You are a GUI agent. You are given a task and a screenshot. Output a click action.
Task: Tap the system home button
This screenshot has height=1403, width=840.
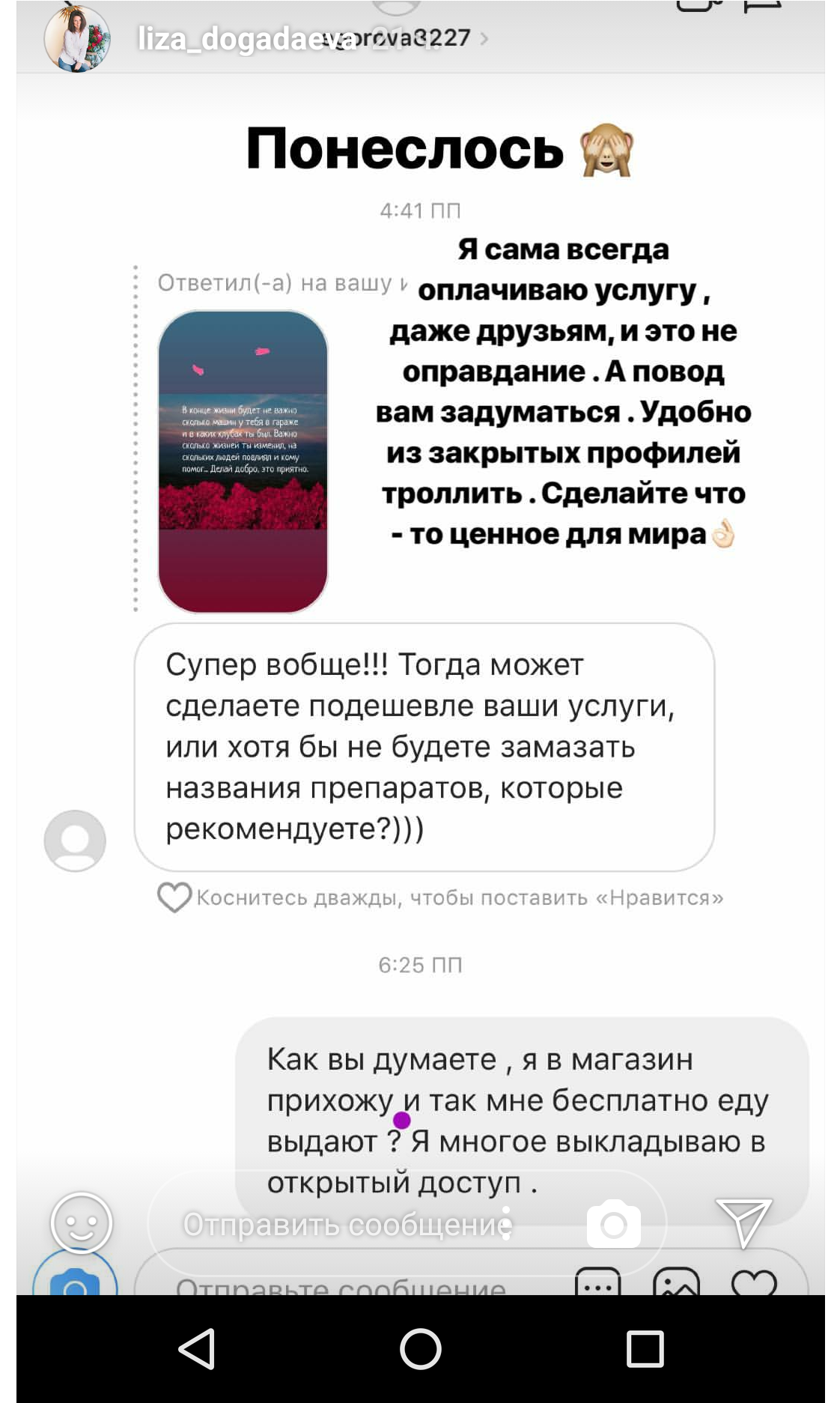[x=420, y=1349]
